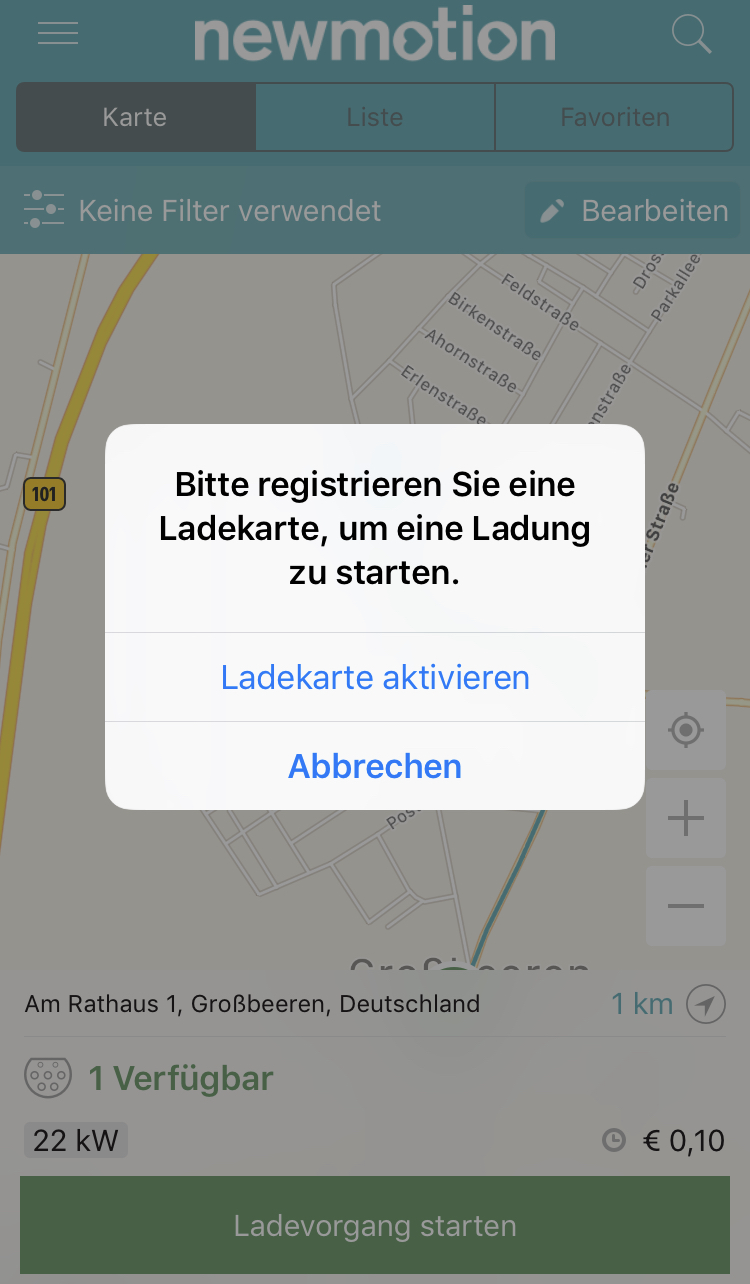
Task: Zoom in on the map
Action: click(x=686, y=819)
